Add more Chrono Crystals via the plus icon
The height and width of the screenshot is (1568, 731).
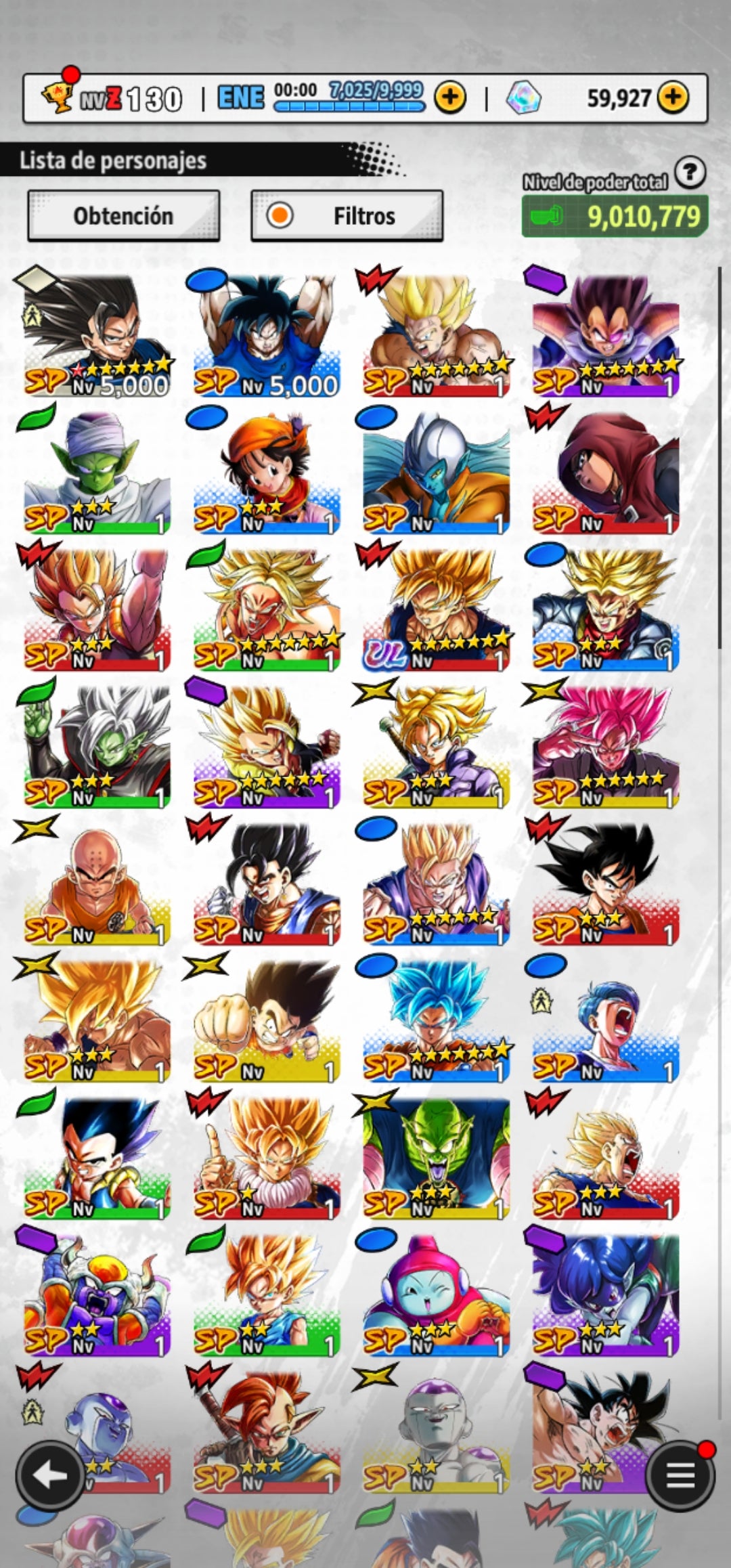pos(673,97)
